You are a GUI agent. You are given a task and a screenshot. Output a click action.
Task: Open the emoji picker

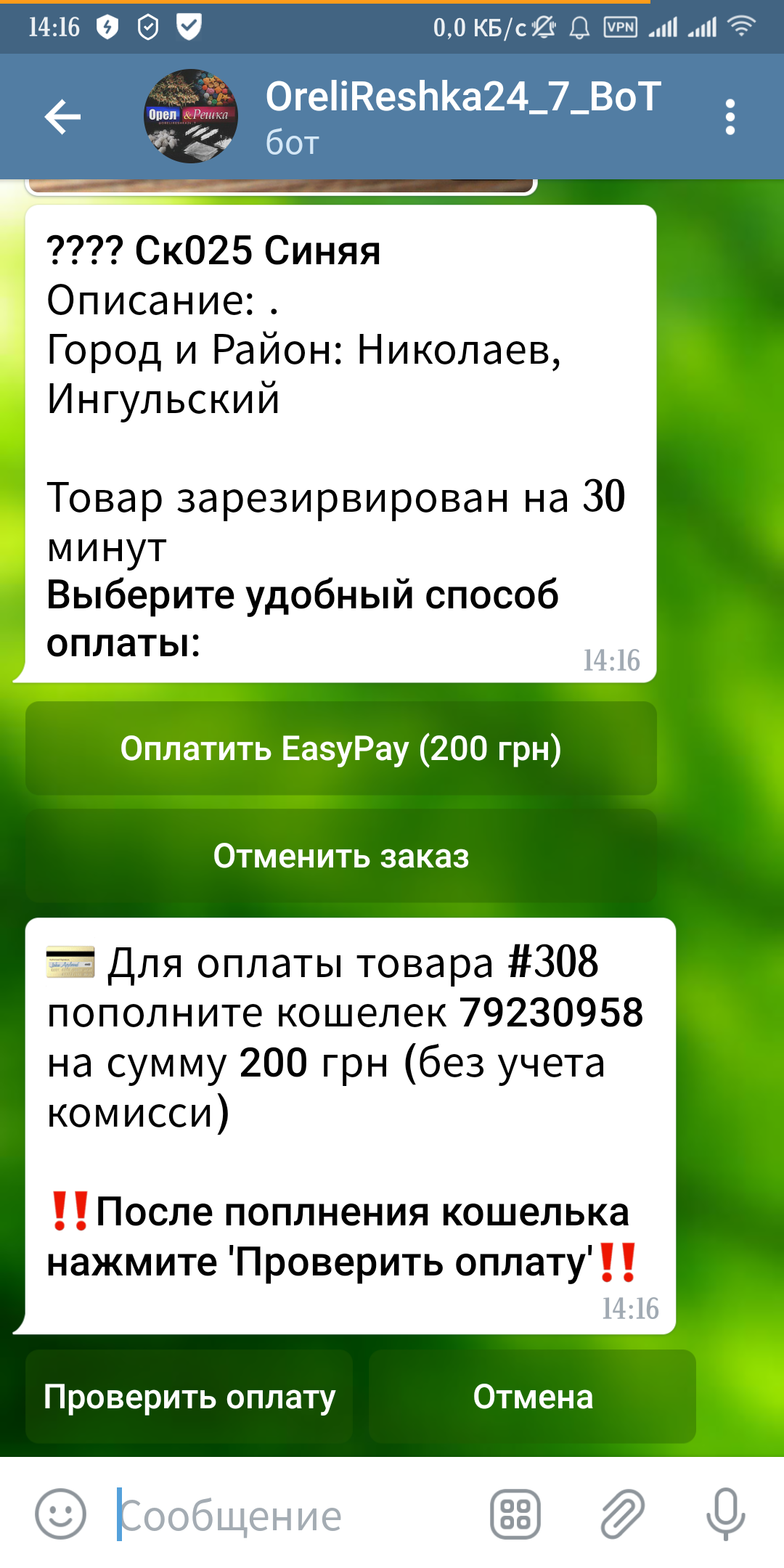[x=61, y=1514]
